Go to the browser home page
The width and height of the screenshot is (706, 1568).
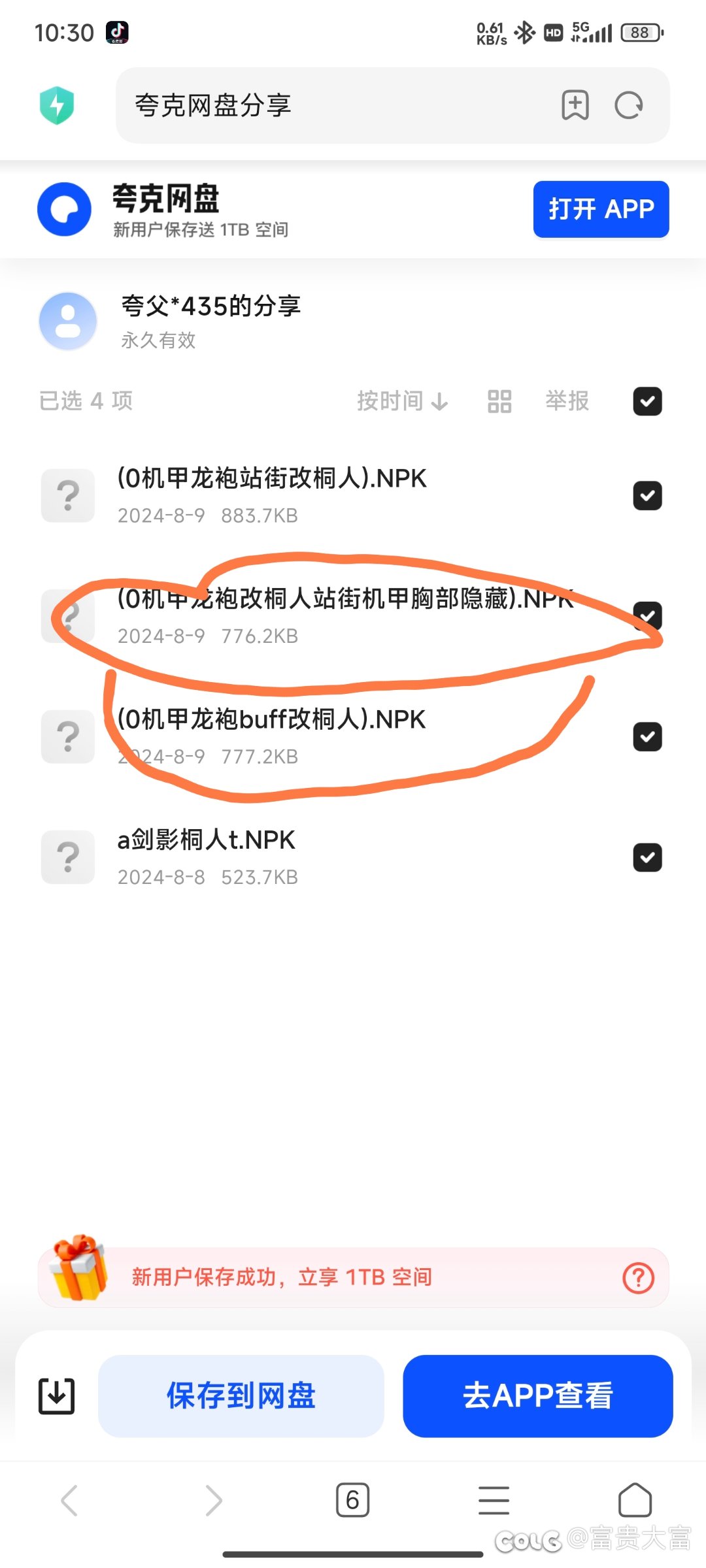(635, 1499)
